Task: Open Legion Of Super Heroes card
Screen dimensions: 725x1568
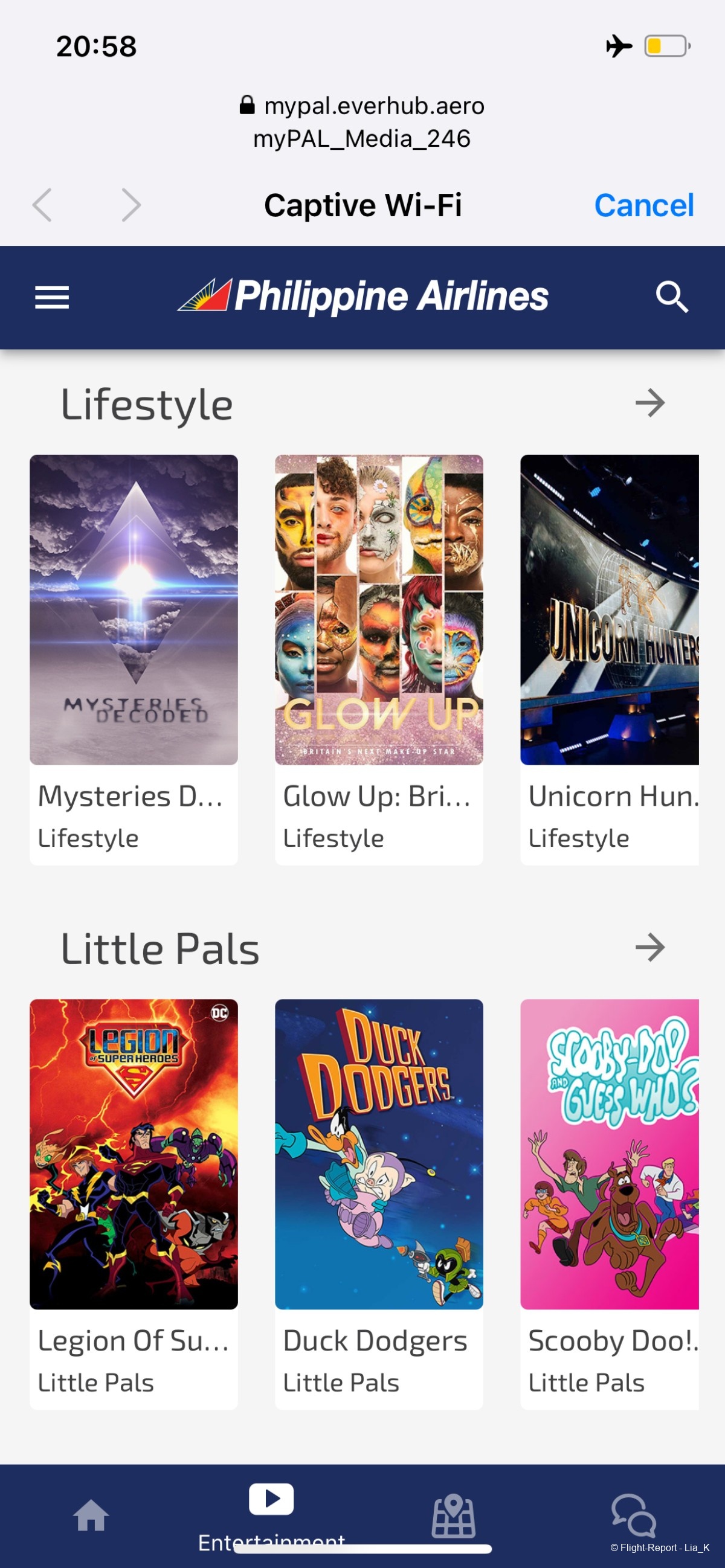Action: pos(134,1154)
